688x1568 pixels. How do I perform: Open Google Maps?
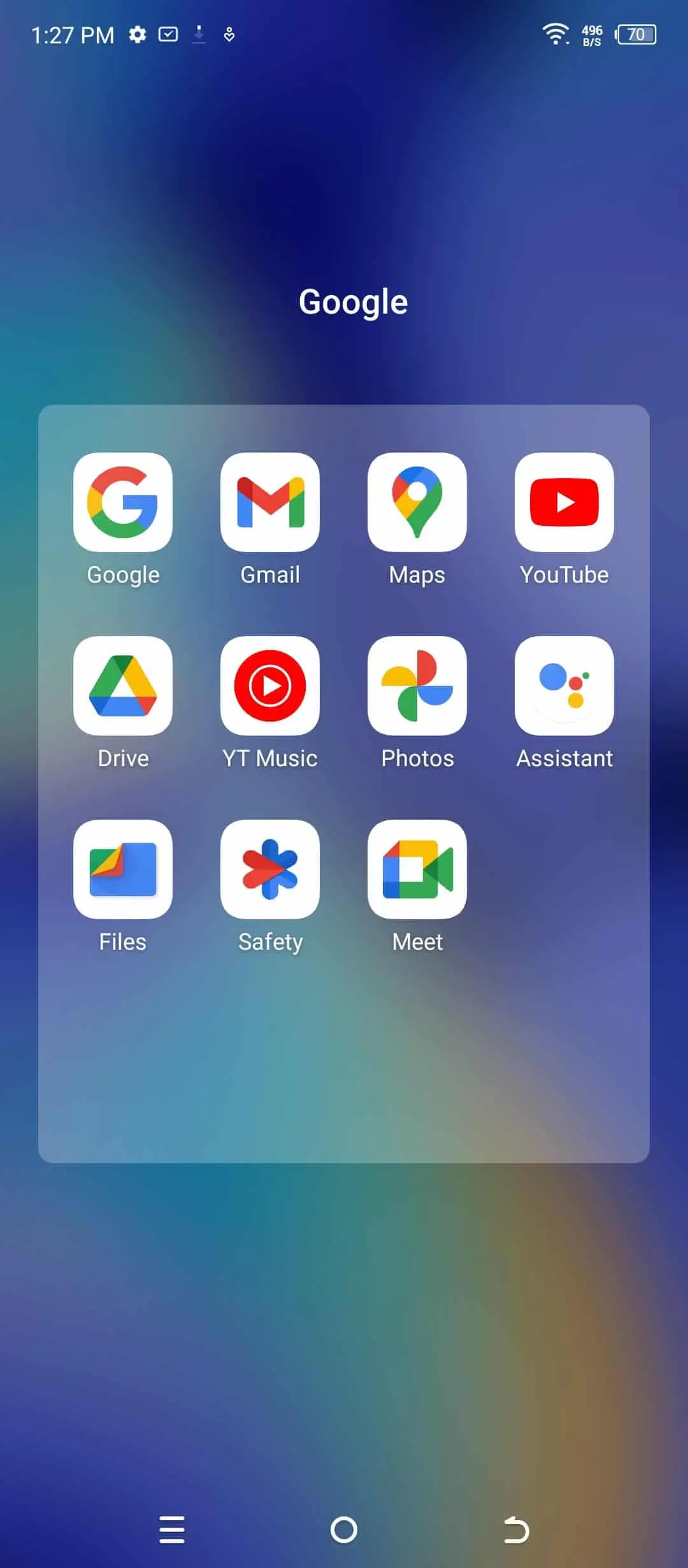point(417,502)
